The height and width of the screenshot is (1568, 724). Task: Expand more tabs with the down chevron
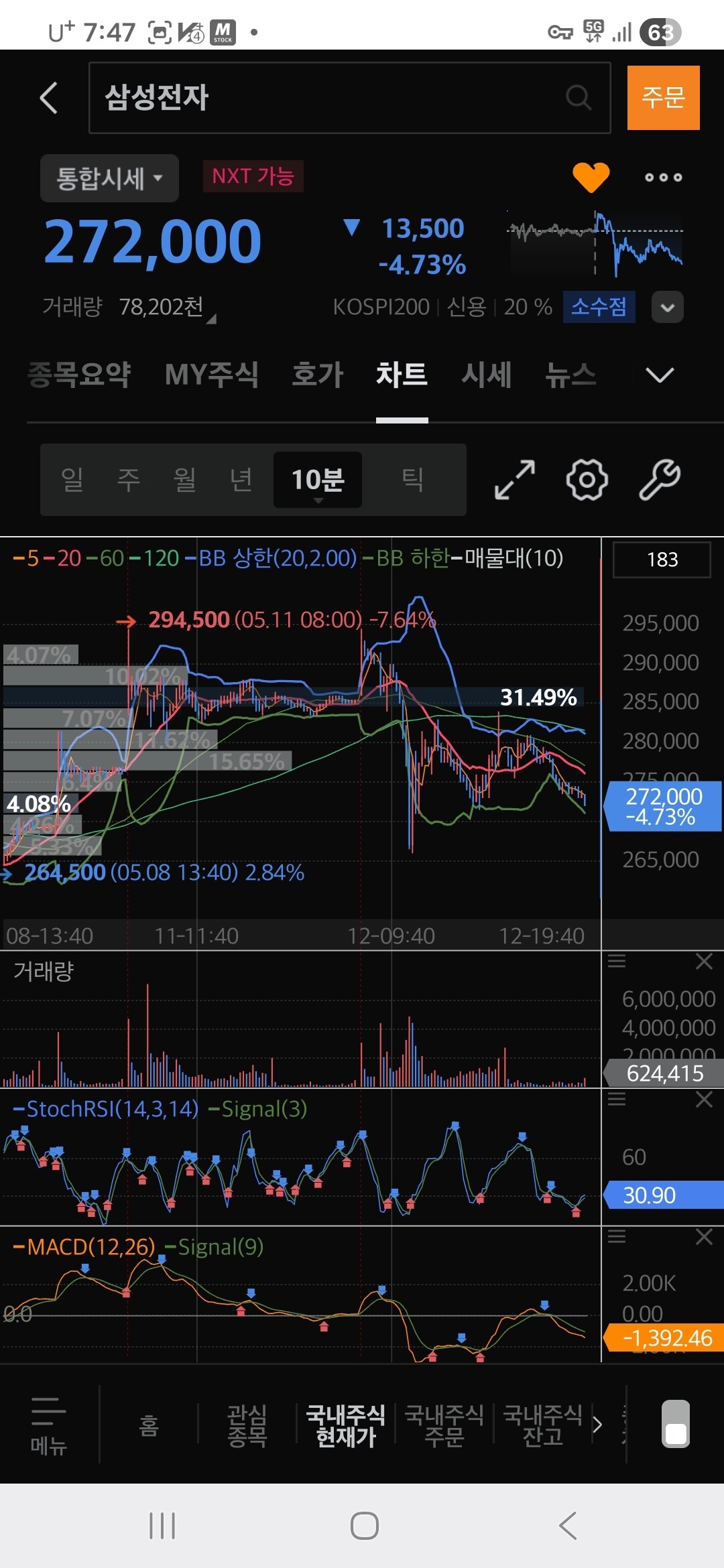660,375
